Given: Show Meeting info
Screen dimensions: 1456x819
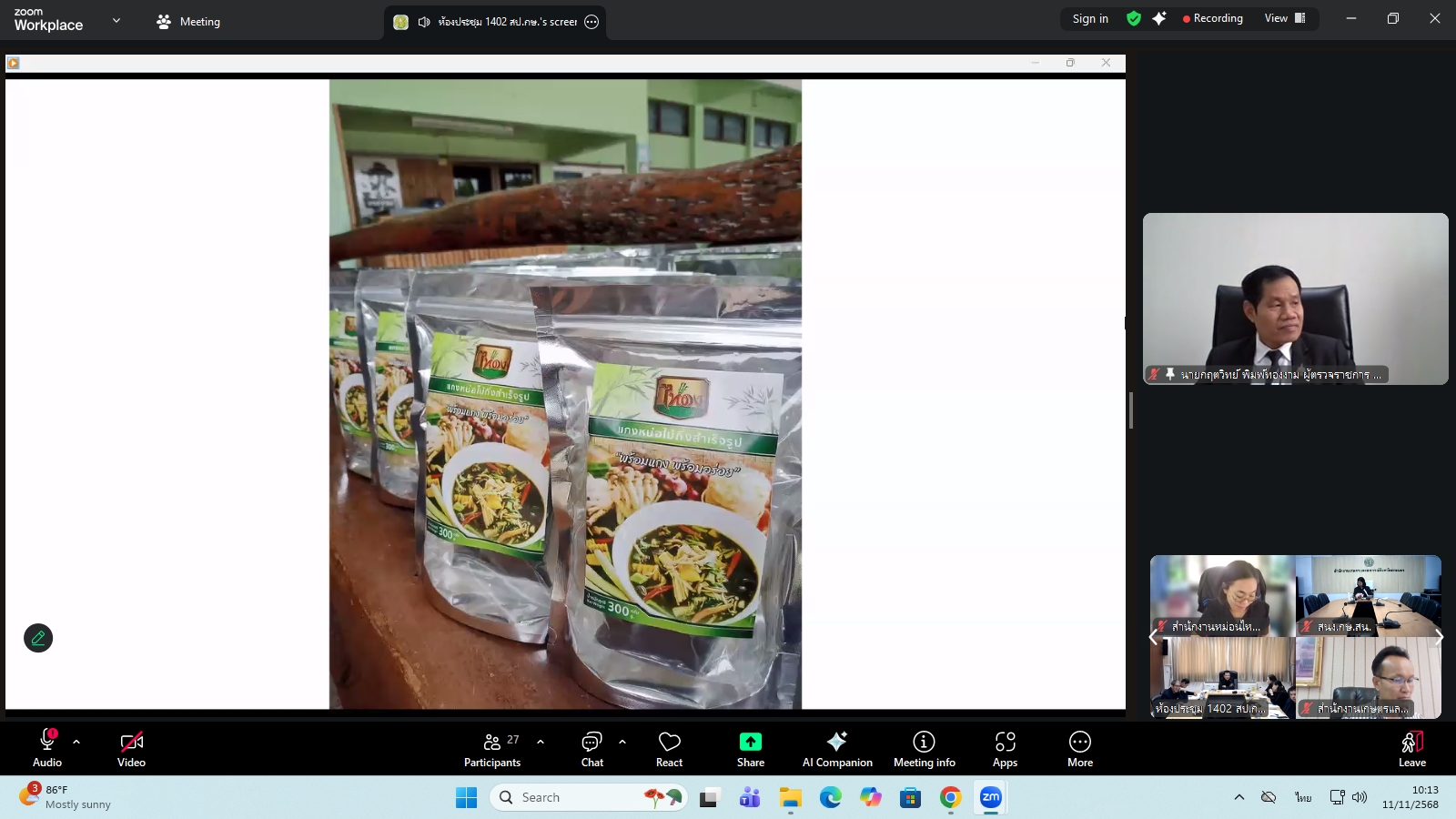Looking at the screenshot, I should point(924,748).
